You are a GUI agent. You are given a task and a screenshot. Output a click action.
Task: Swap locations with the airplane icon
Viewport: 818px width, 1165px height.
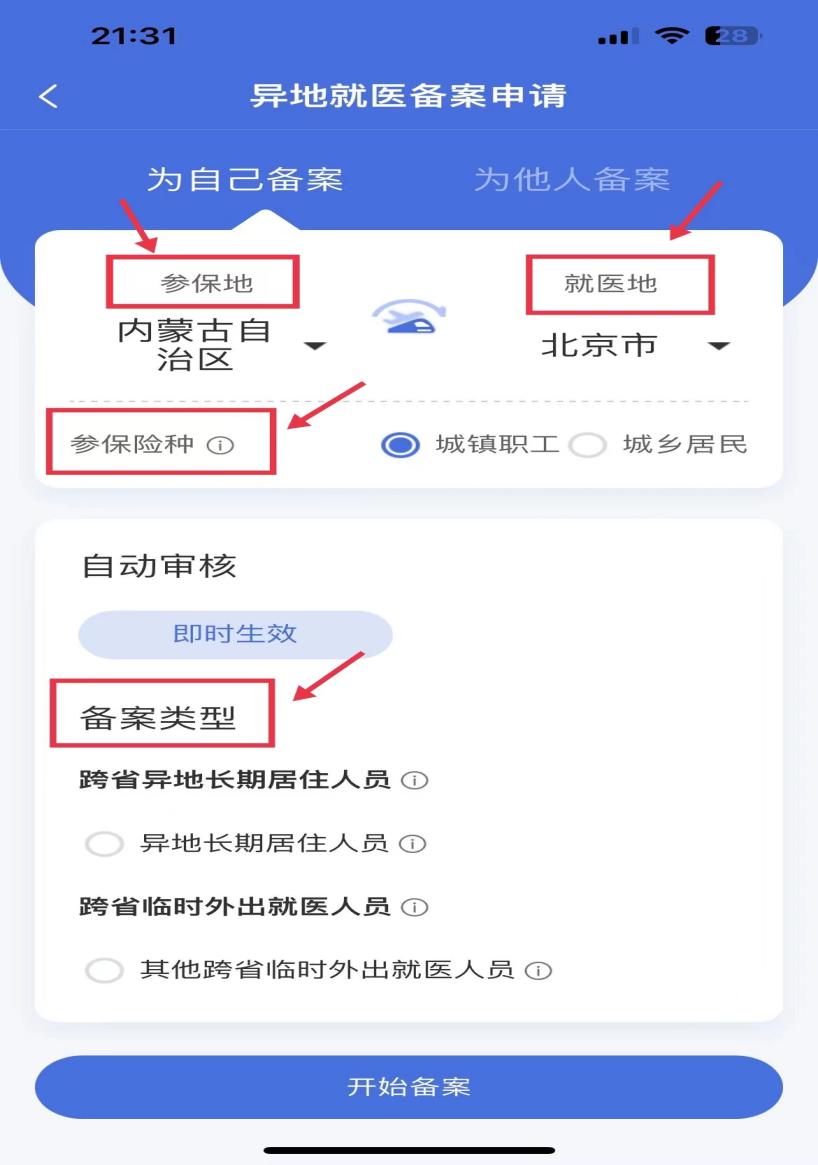(409, 319)
